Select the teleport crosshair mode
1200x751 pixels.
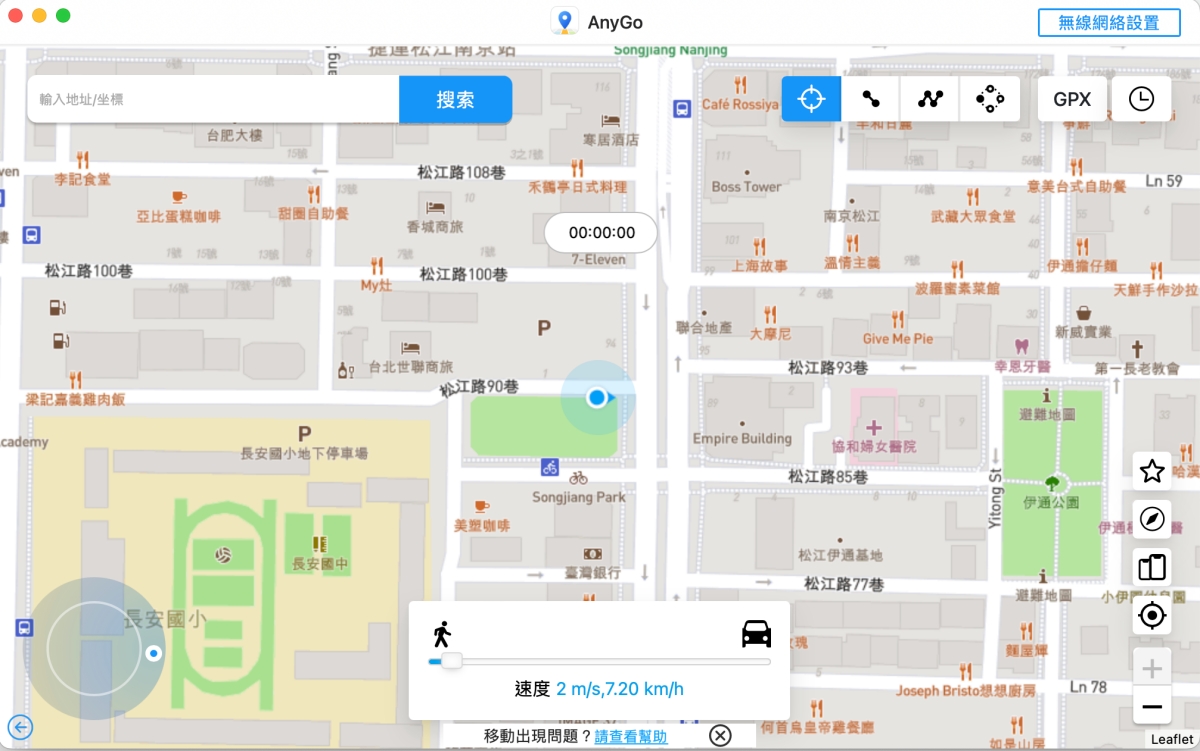click(811, 99)
